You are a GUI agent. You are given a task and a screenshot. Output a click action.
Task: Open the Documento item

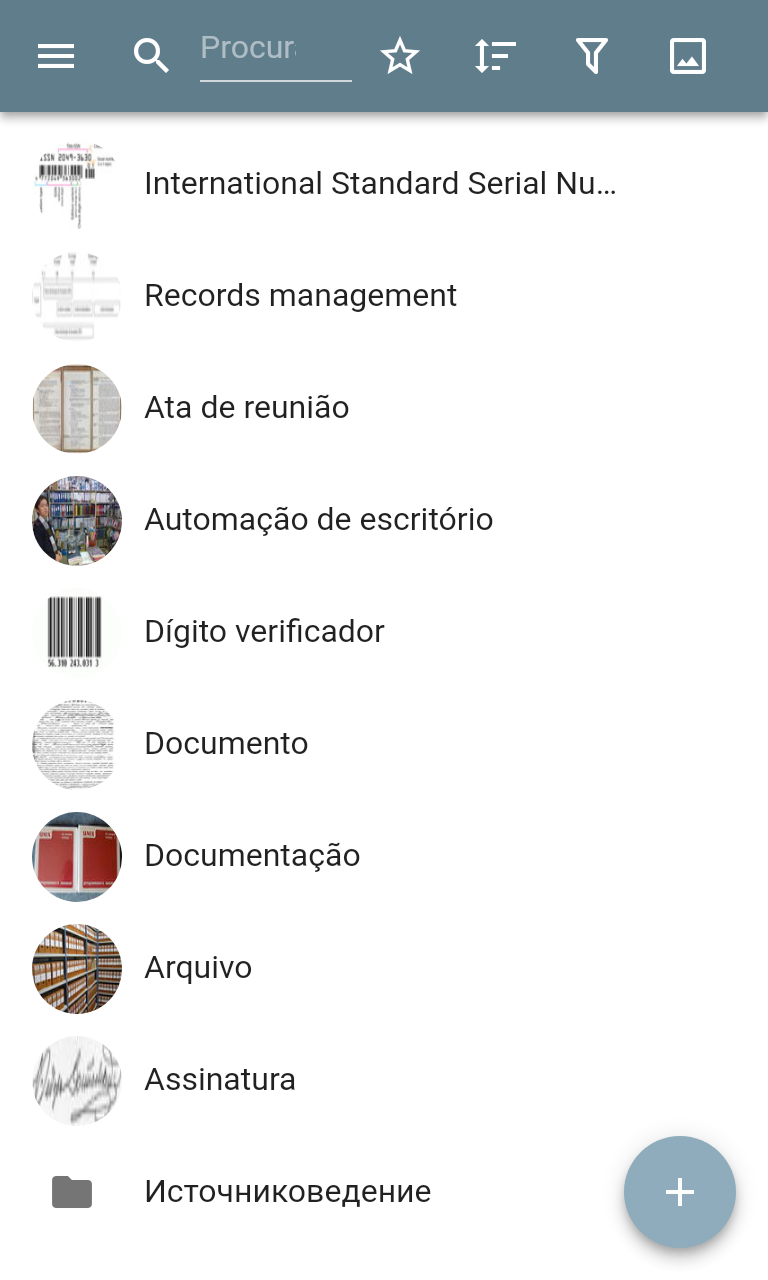[x=226, y=744]
